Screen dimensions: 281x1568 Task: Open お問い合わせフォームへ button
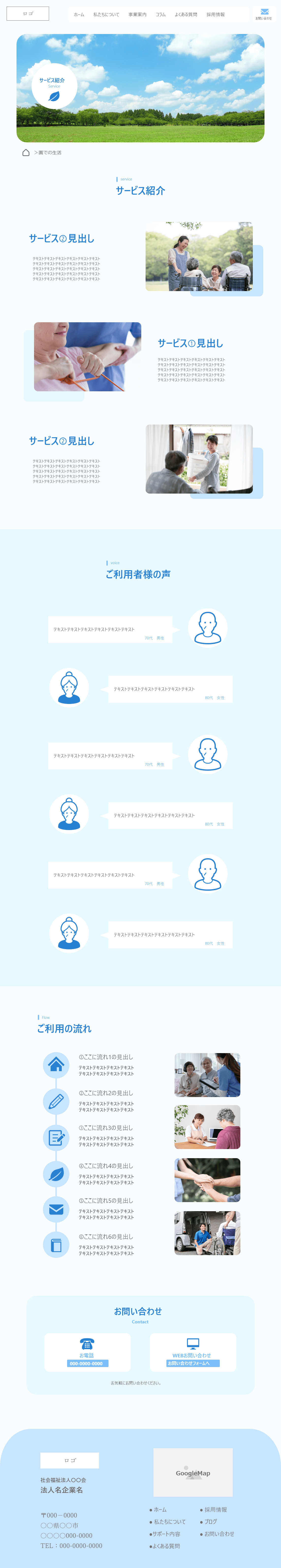(193, 1363)
